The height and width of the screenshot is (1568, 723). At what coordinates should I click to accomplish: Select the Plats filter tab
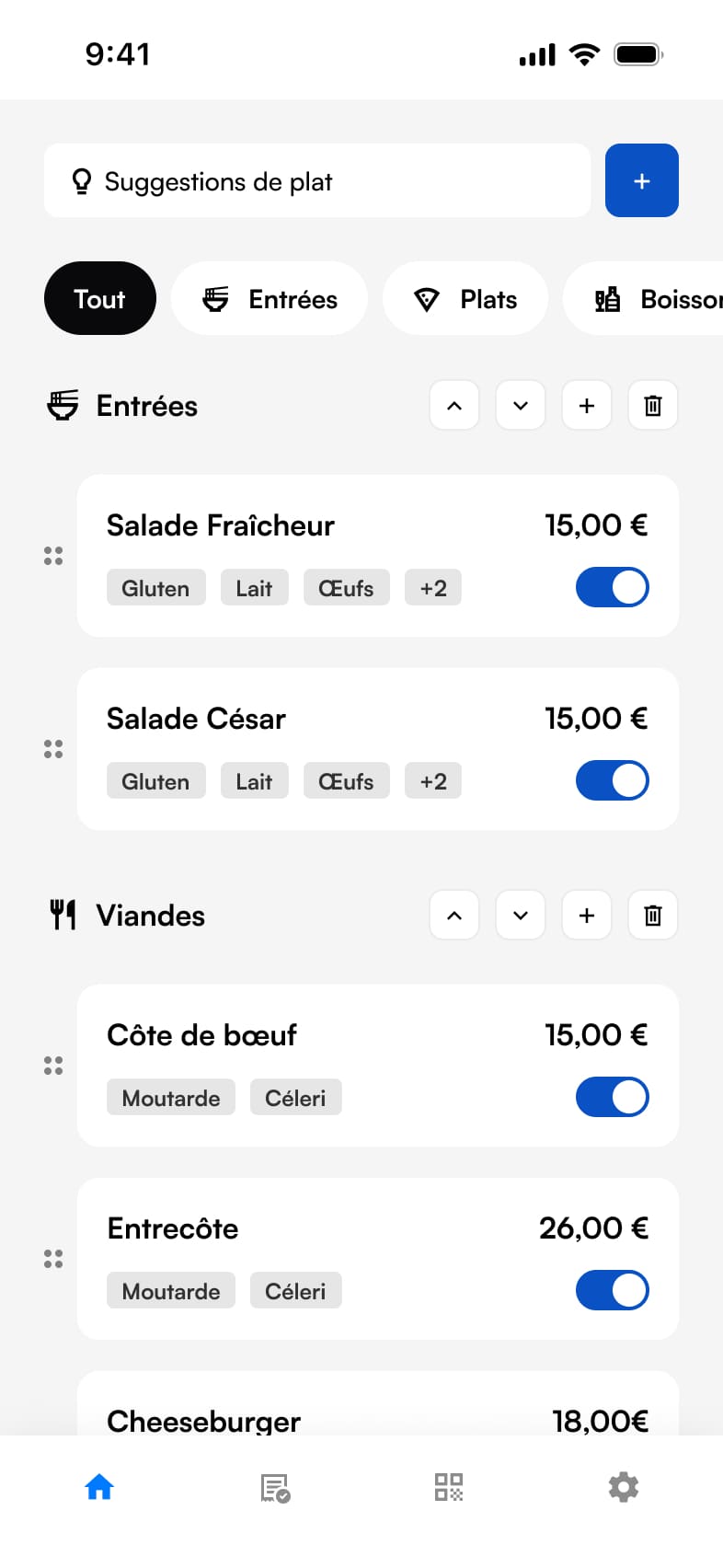coord(465,298)
